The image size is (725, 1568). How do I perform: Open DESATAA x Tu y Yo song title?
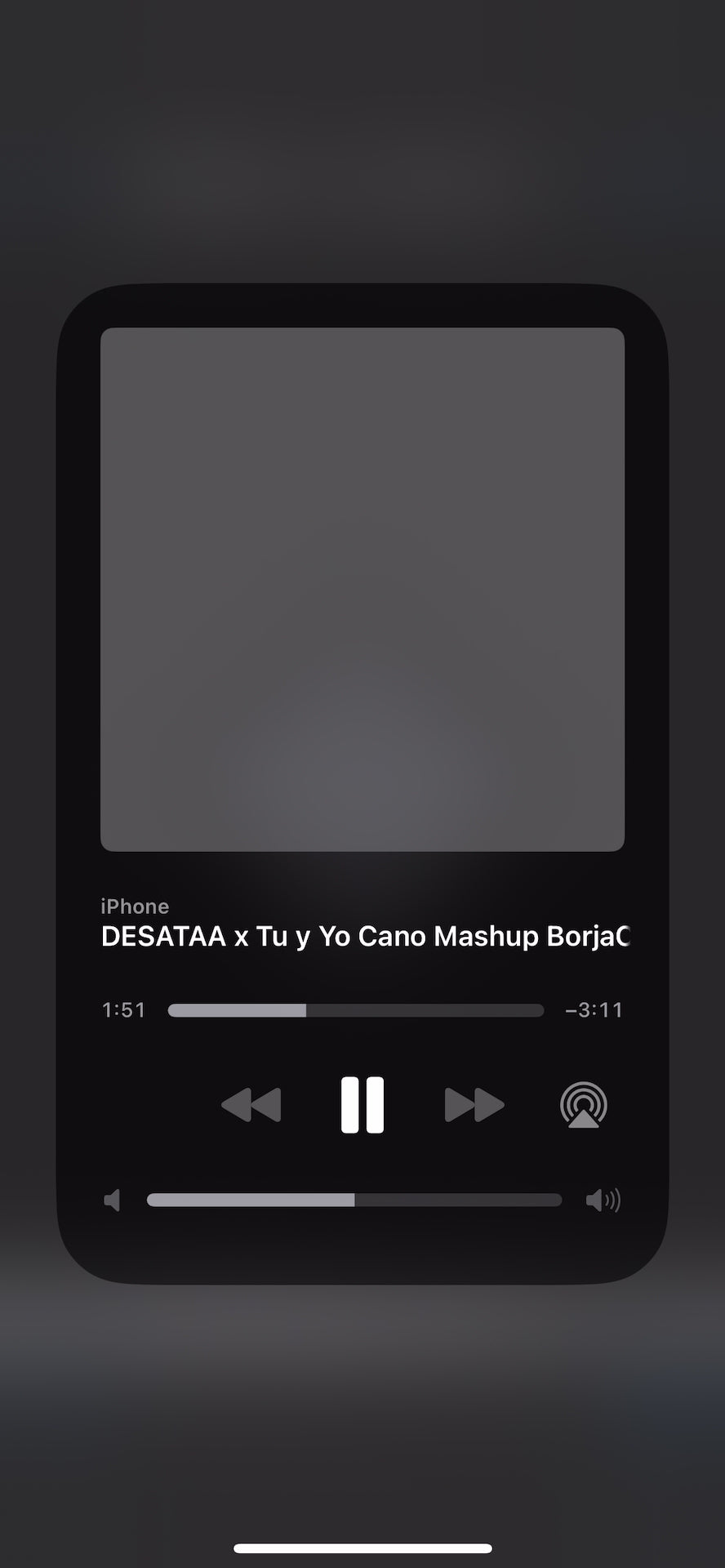(364, 936)
